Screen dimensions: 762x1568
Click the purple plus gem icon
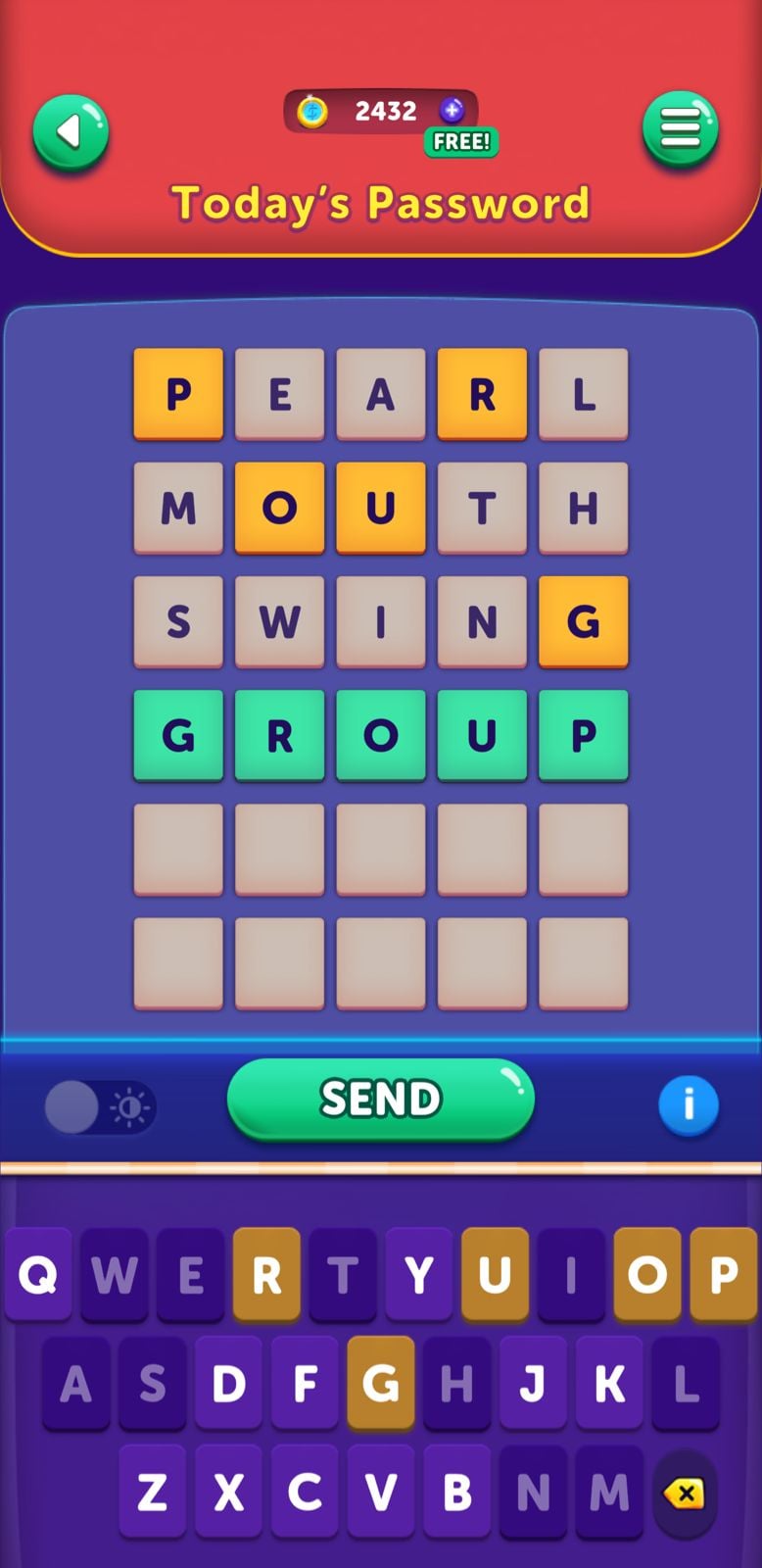tap(451, 110)
